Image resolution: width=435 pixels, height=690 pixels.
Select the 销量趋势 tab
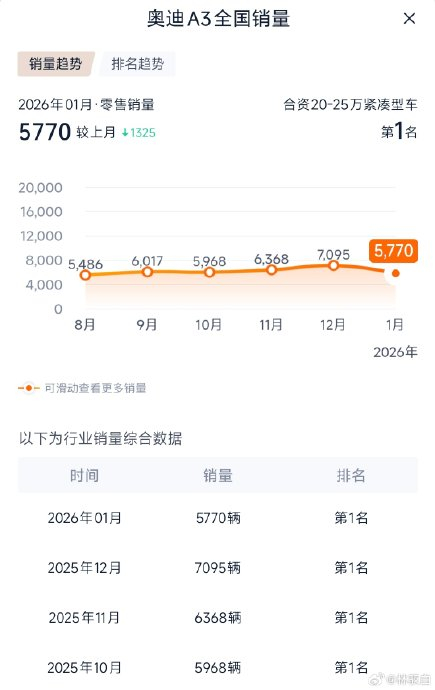coord(56,64)
